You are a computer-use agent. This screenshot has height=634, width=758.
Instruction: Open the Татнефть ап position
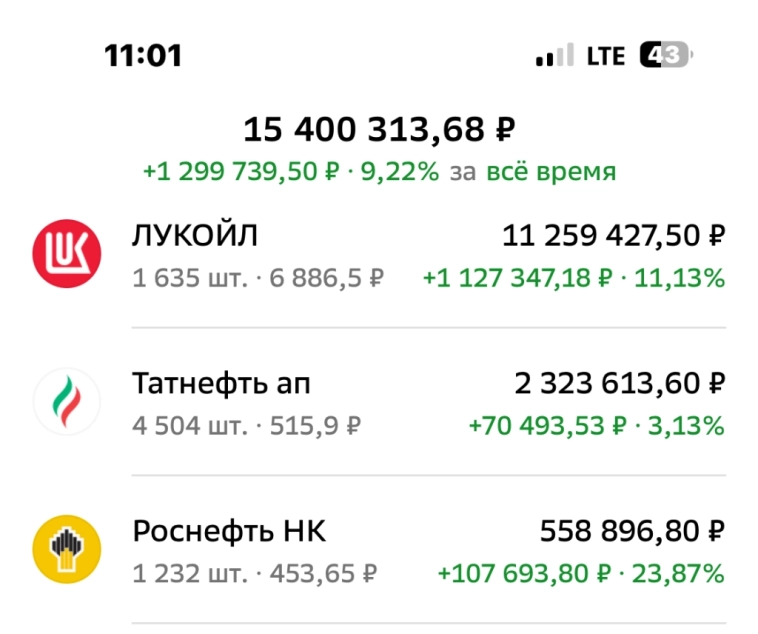[378, 403]
